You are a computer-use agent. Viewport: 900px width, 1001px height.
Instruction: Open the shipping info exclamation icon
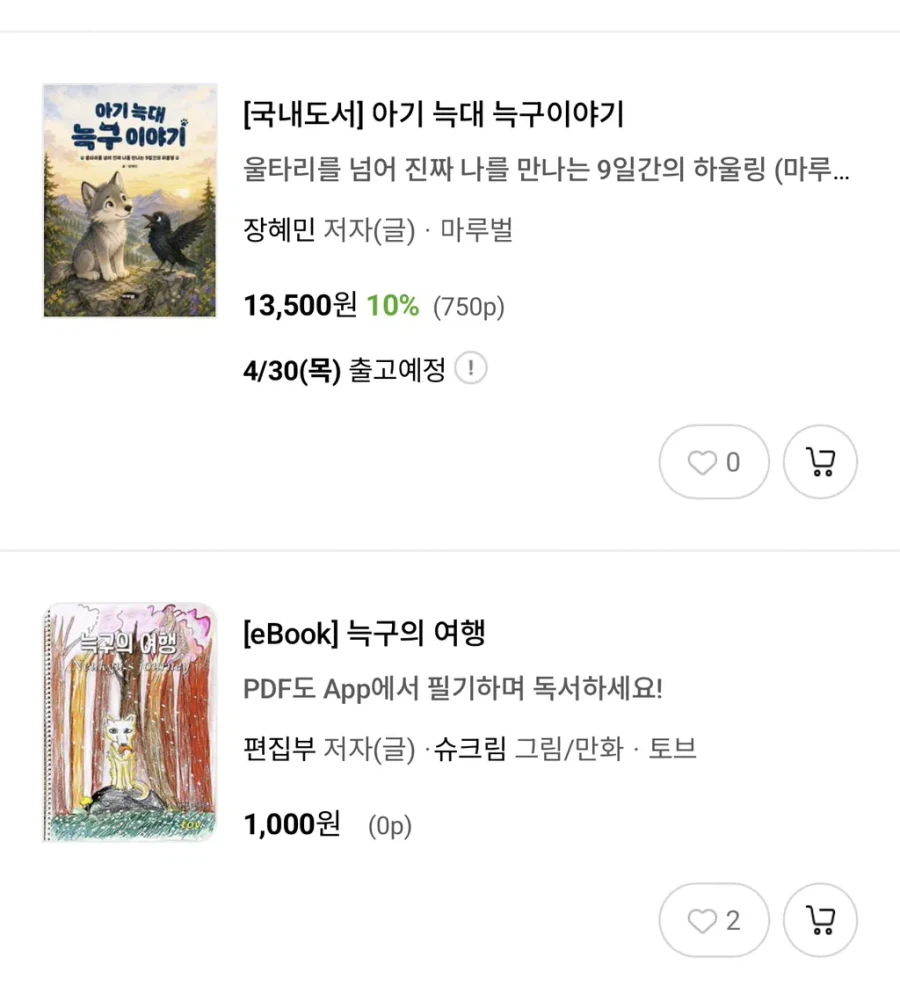point(470,368)
